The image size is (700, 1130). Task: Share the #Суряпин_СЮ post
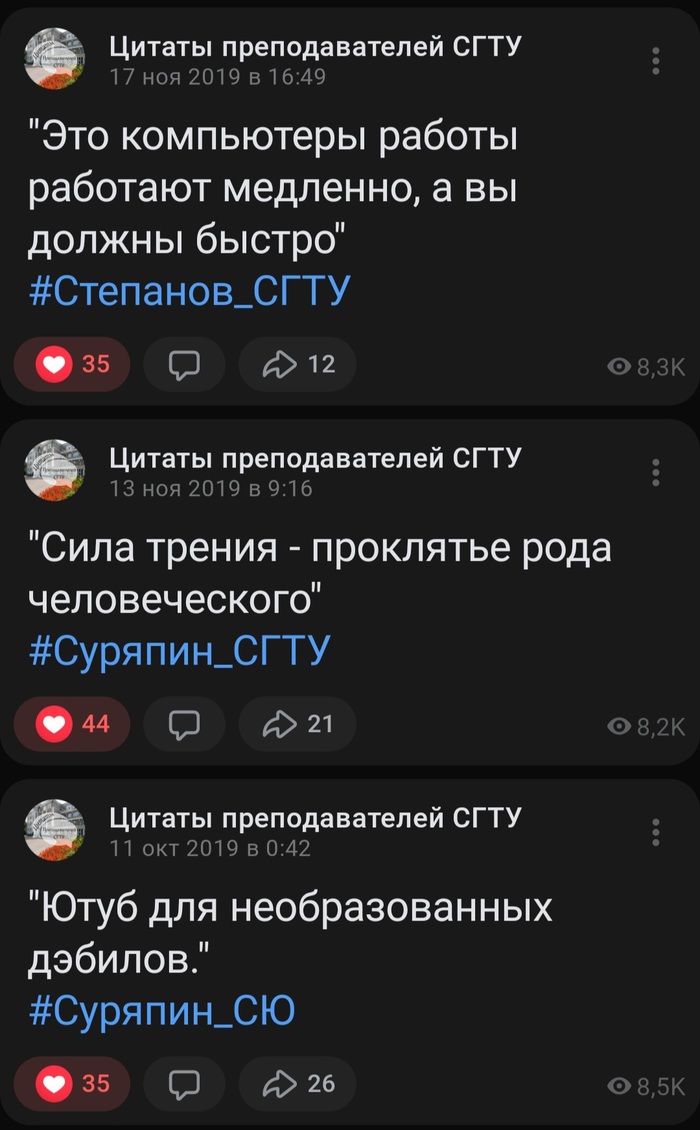coord(298,1083)
